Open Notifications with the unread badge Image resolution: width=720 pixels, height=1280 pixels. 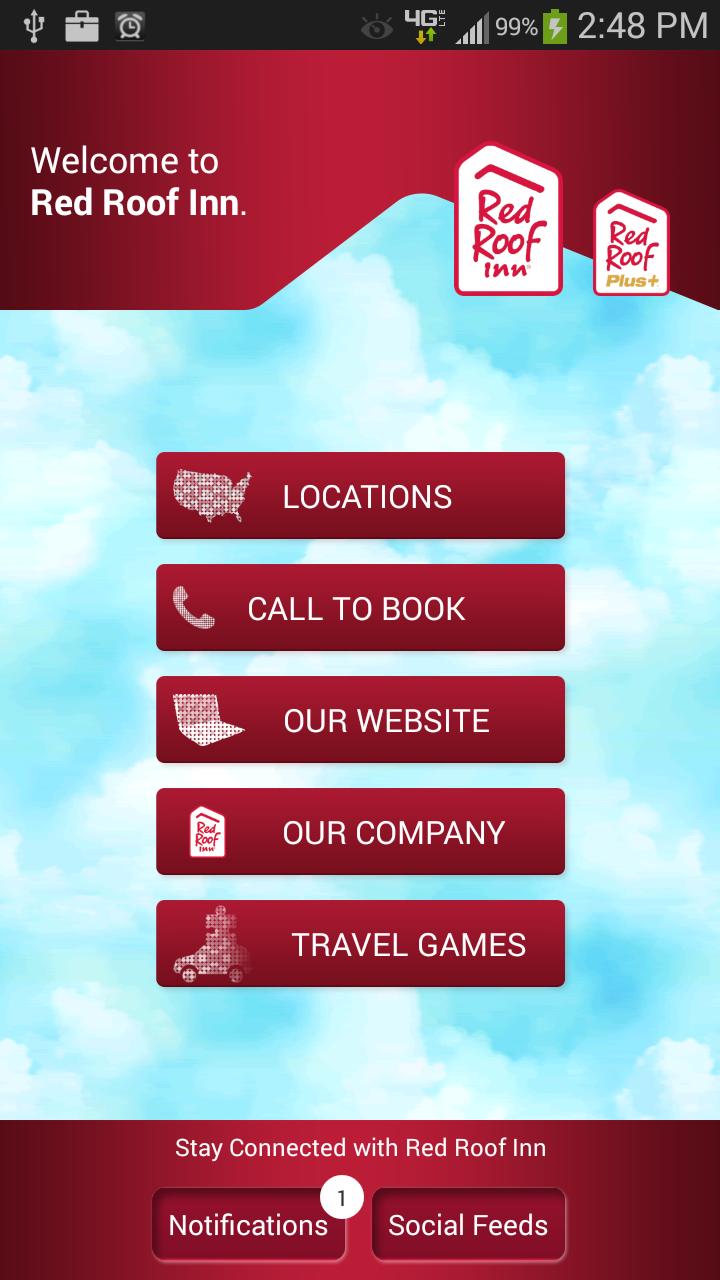click(248, 1224)
